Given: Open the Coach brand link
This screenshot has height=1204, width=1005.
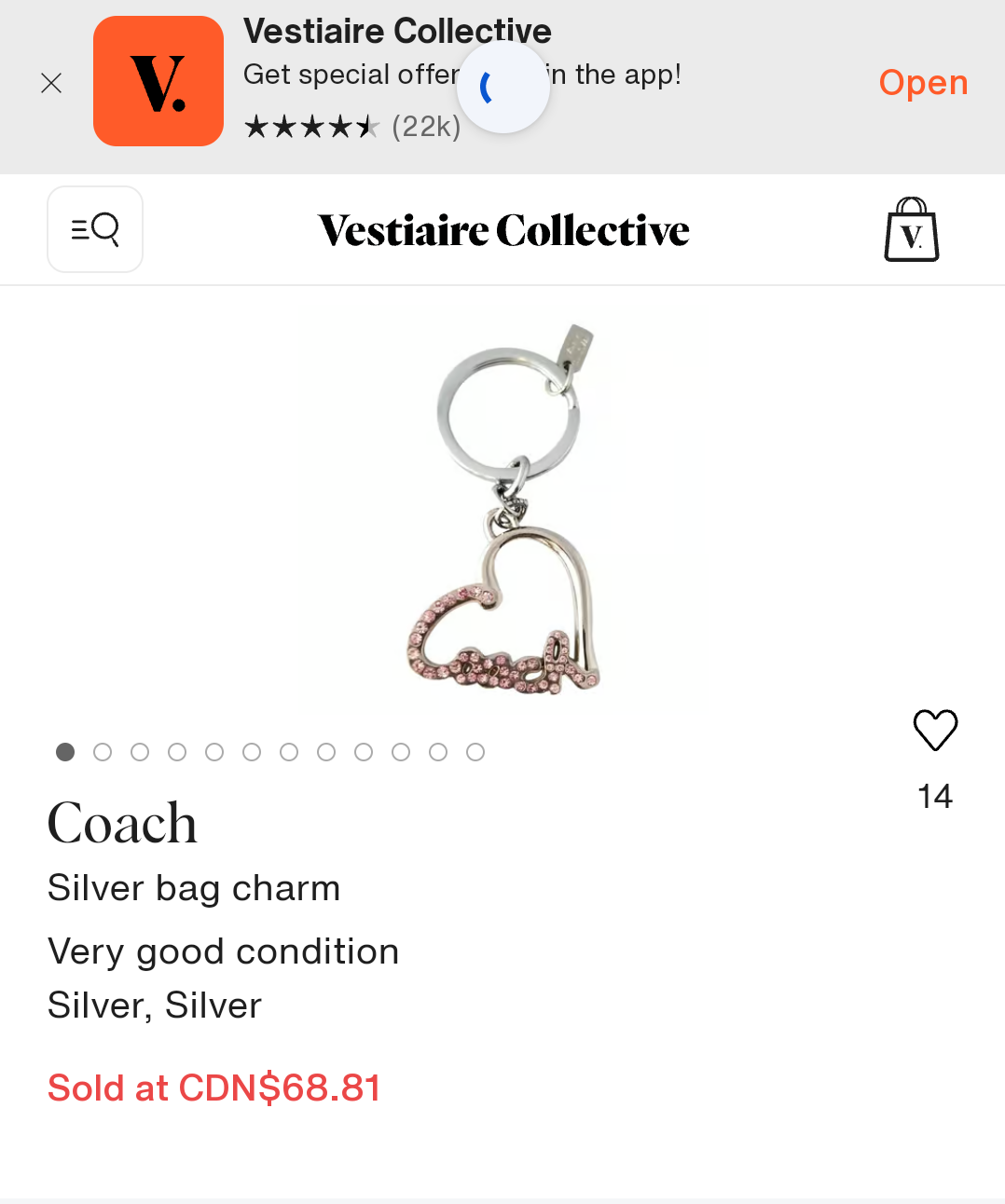Looking at the screenshot, I should click(122, 823).
